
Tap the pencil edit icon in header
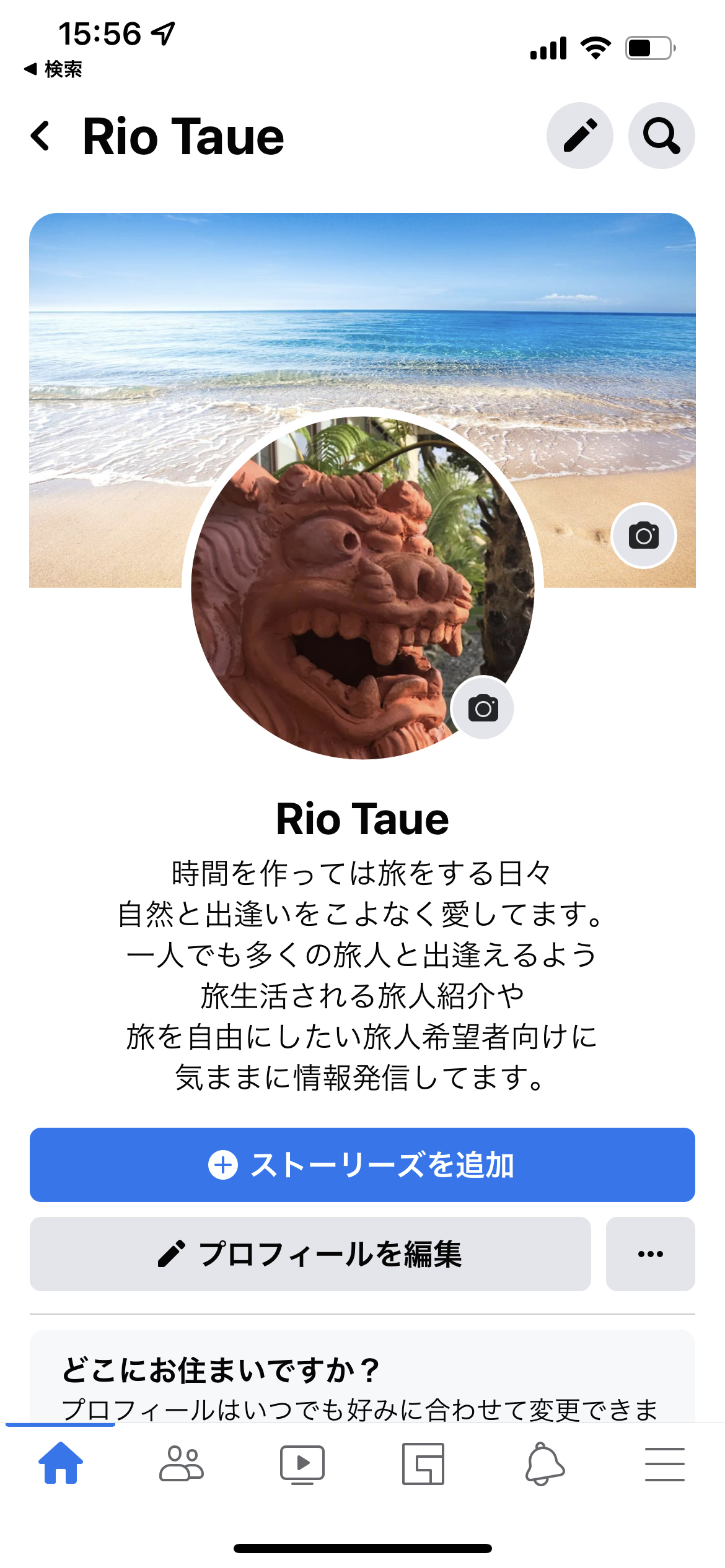[580, 136]
